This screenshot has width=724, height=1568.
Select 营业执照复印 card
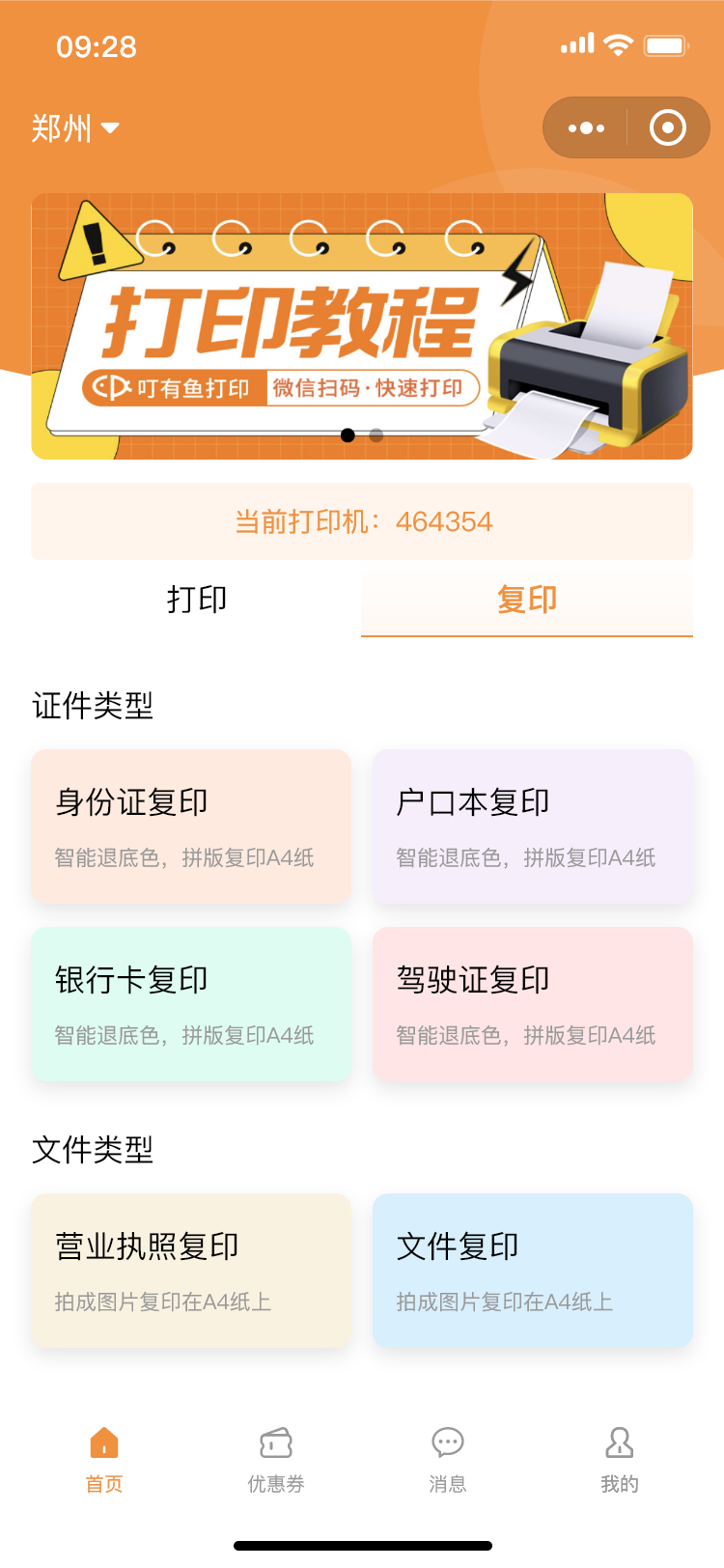[x=191, y=1271]
